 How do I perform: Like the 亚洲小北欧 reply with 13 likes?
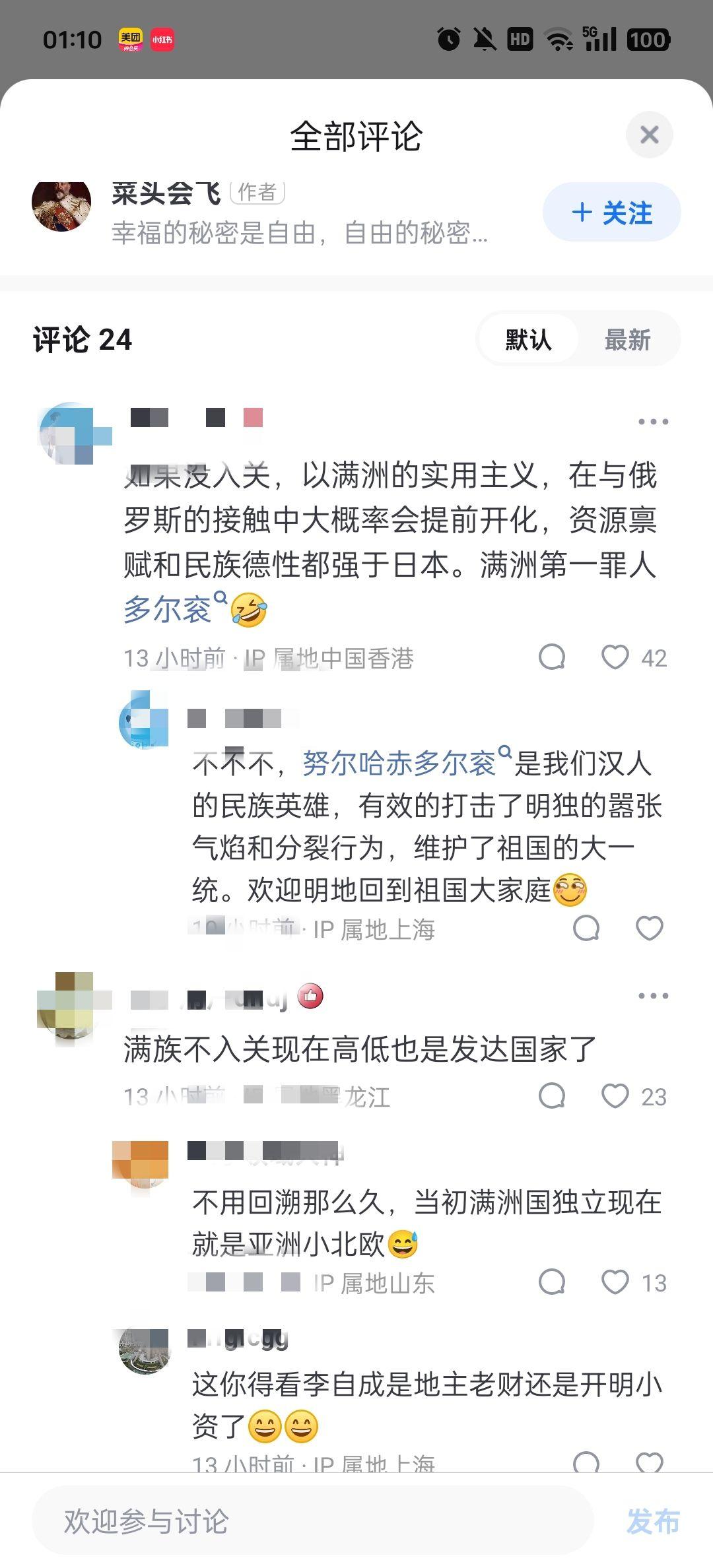tap(615, 1282)
